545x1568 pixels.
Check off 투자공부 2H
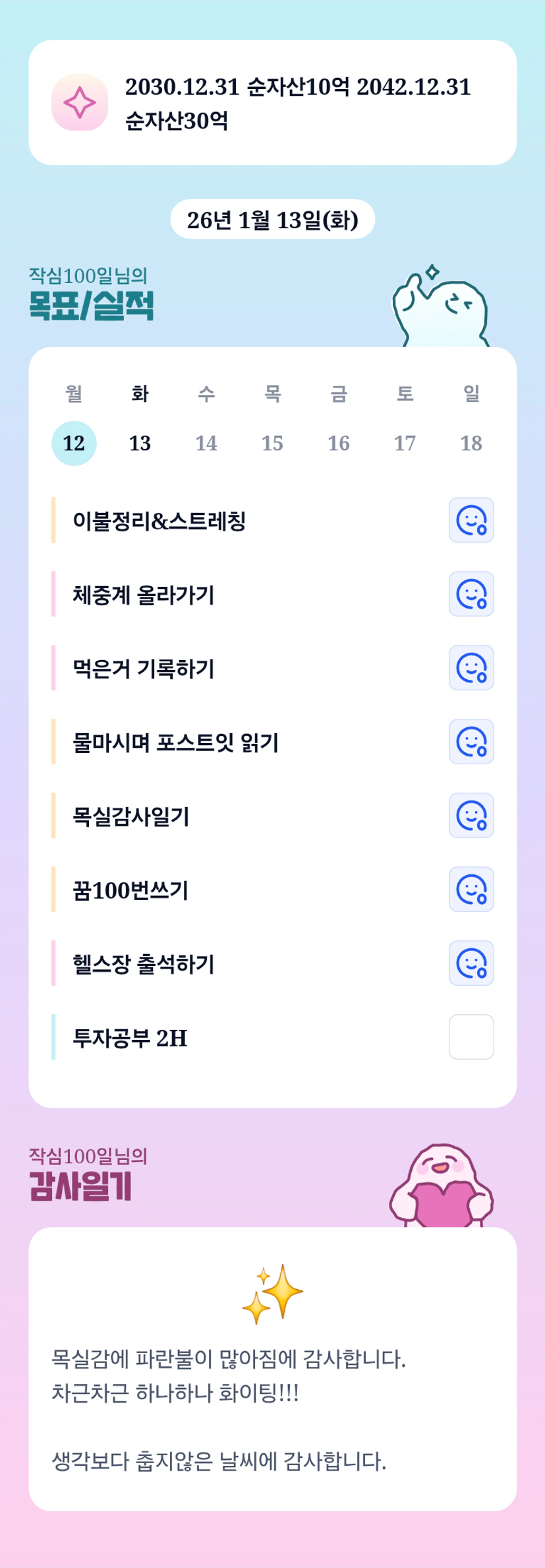coord(471,1037)
